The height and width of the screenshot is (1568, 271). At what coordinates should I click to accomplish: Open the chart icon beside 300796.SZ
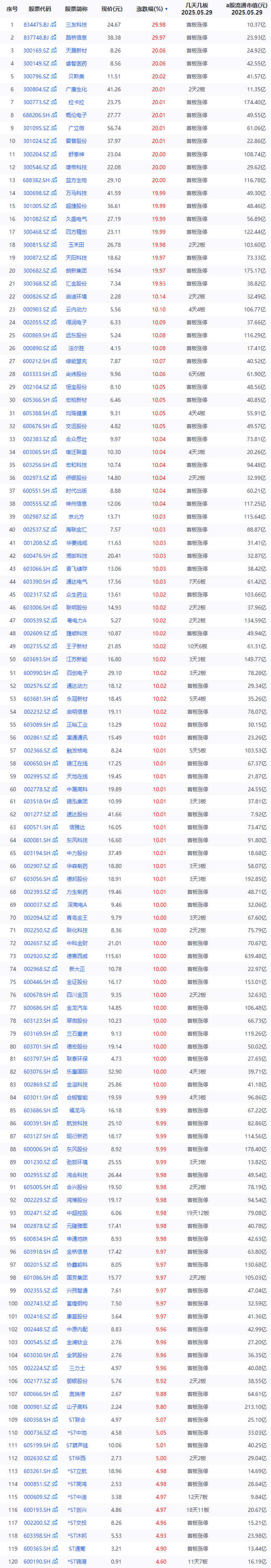tap(54, 77)
